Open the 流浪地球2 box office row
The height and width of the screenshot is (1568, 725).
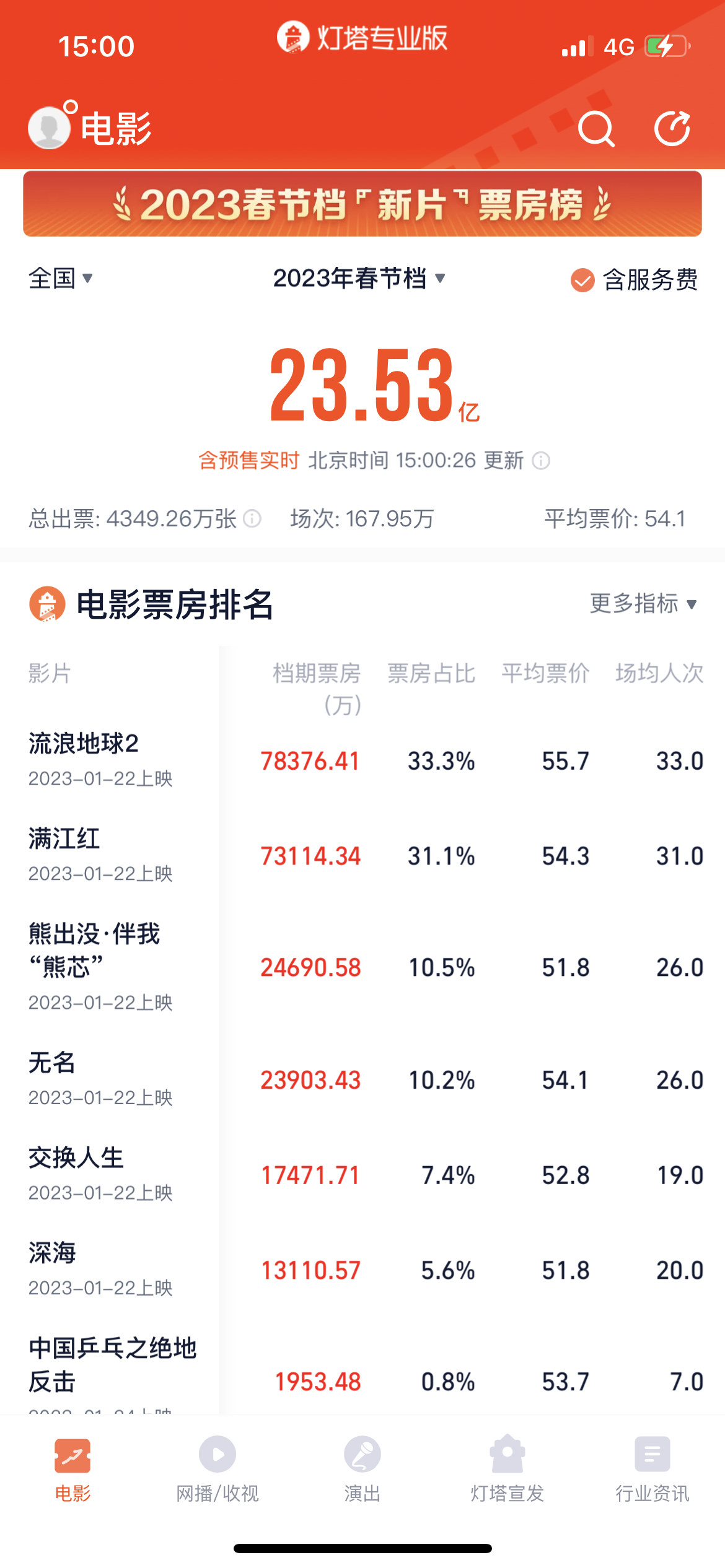point(362,760)
